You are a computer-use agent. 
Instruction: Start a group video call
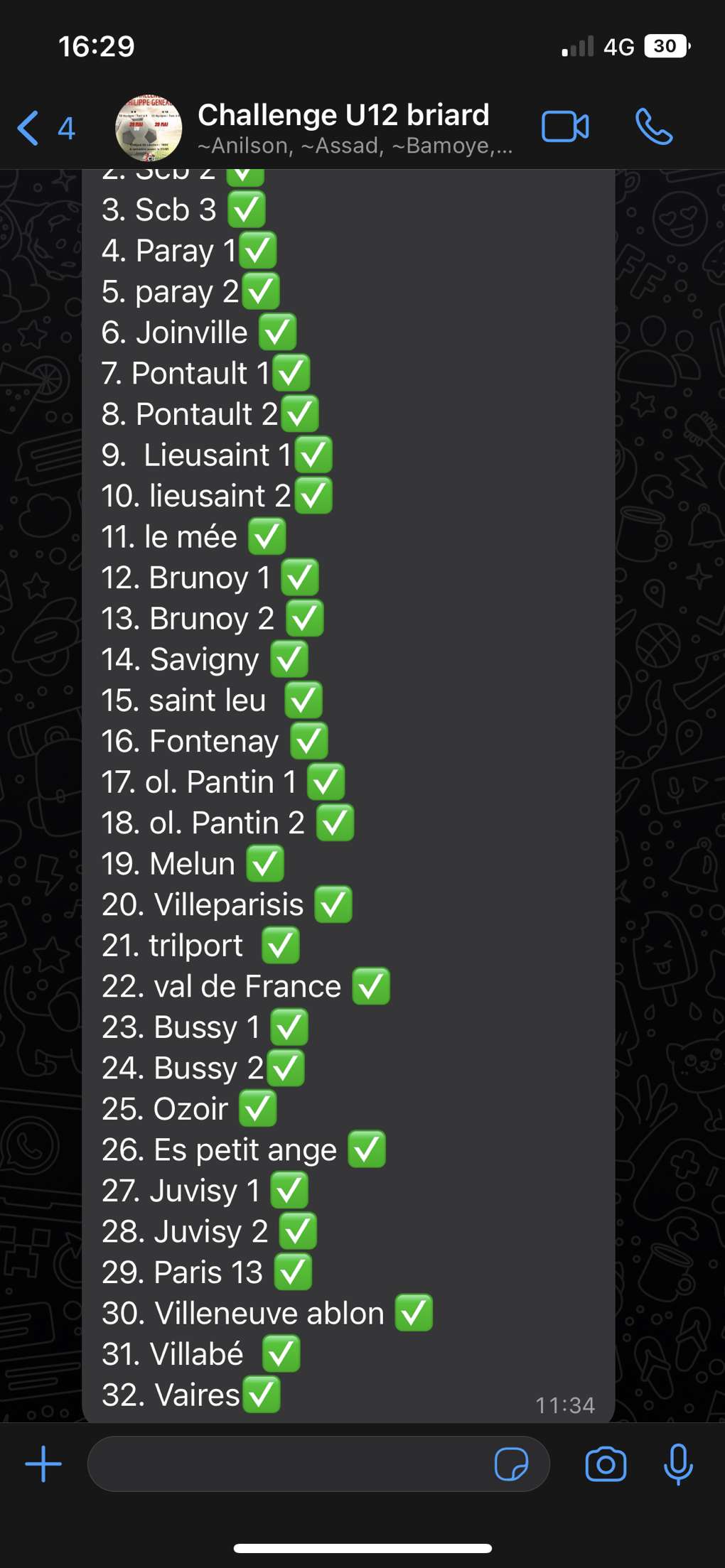565,127
